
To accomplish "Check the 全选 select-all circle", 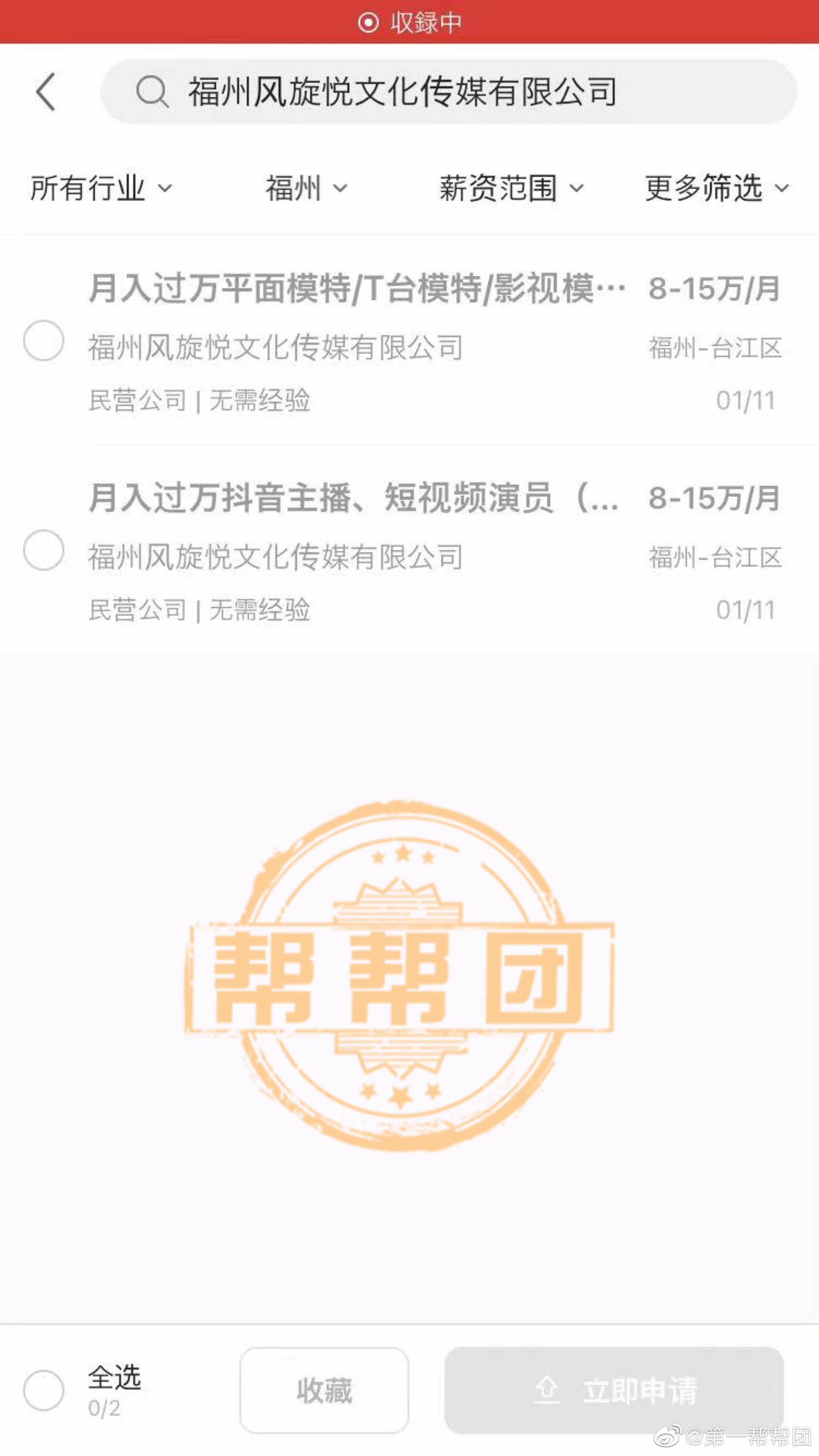I will 44,1390.
